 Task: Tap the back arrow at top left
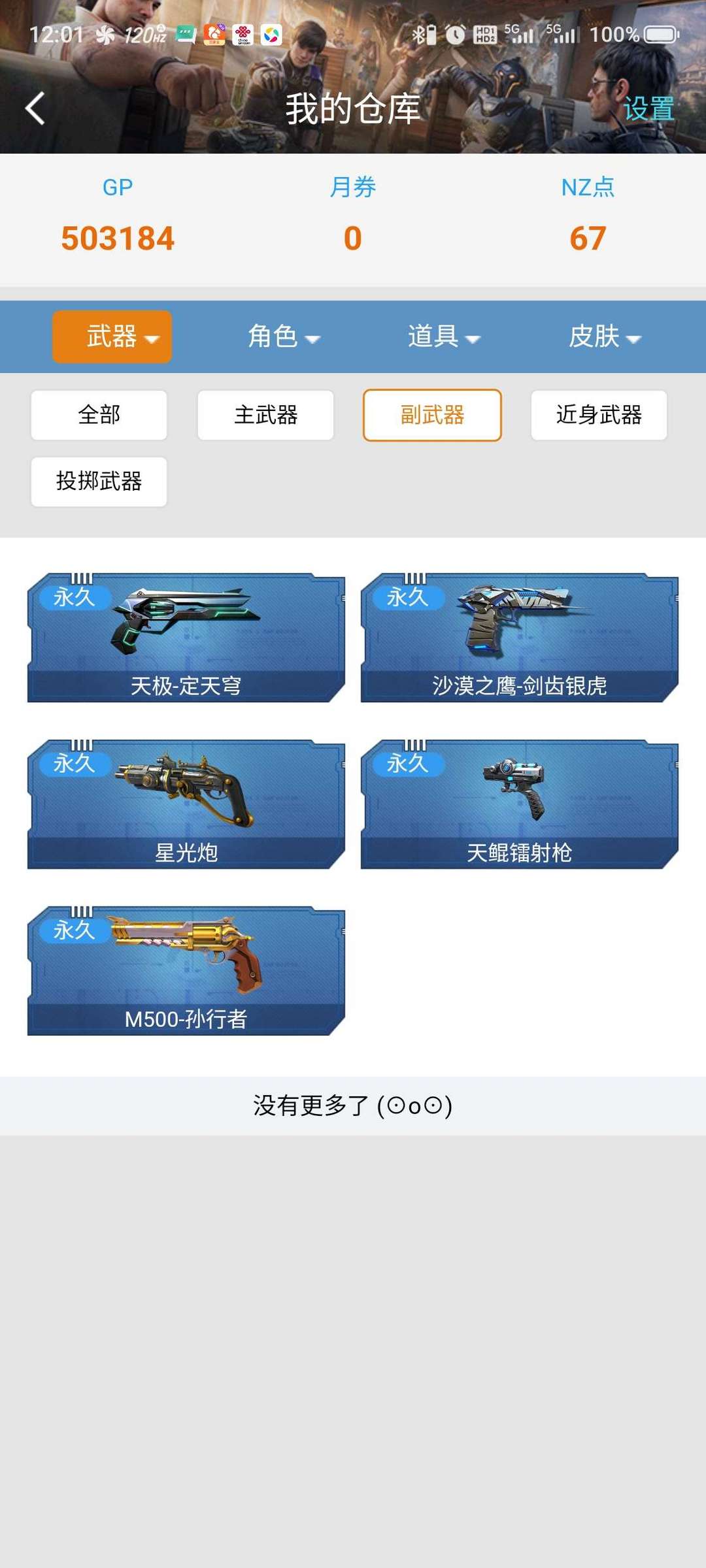tap(34, 107)
